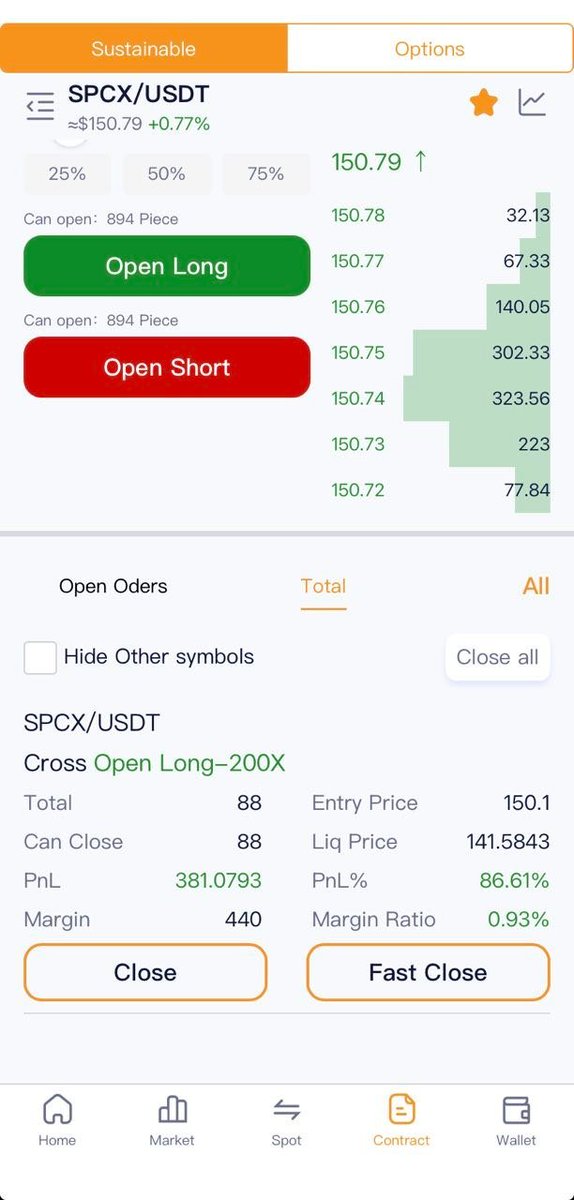Tap the Open Long button
Screen dimensions: 574x1200
click(167, 266)
